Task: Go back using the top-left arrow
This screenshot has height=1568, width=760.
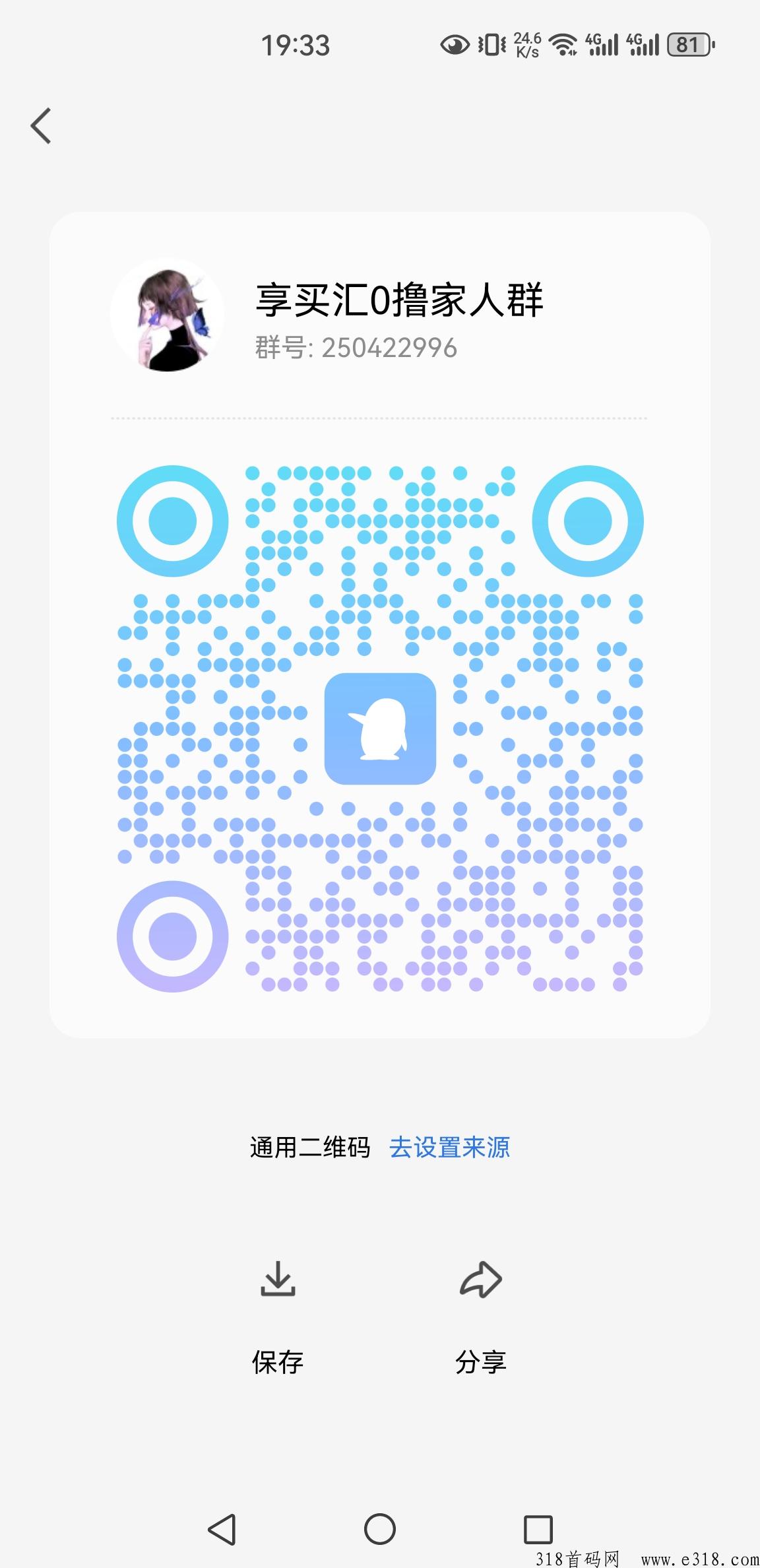Action: point(41,125)
